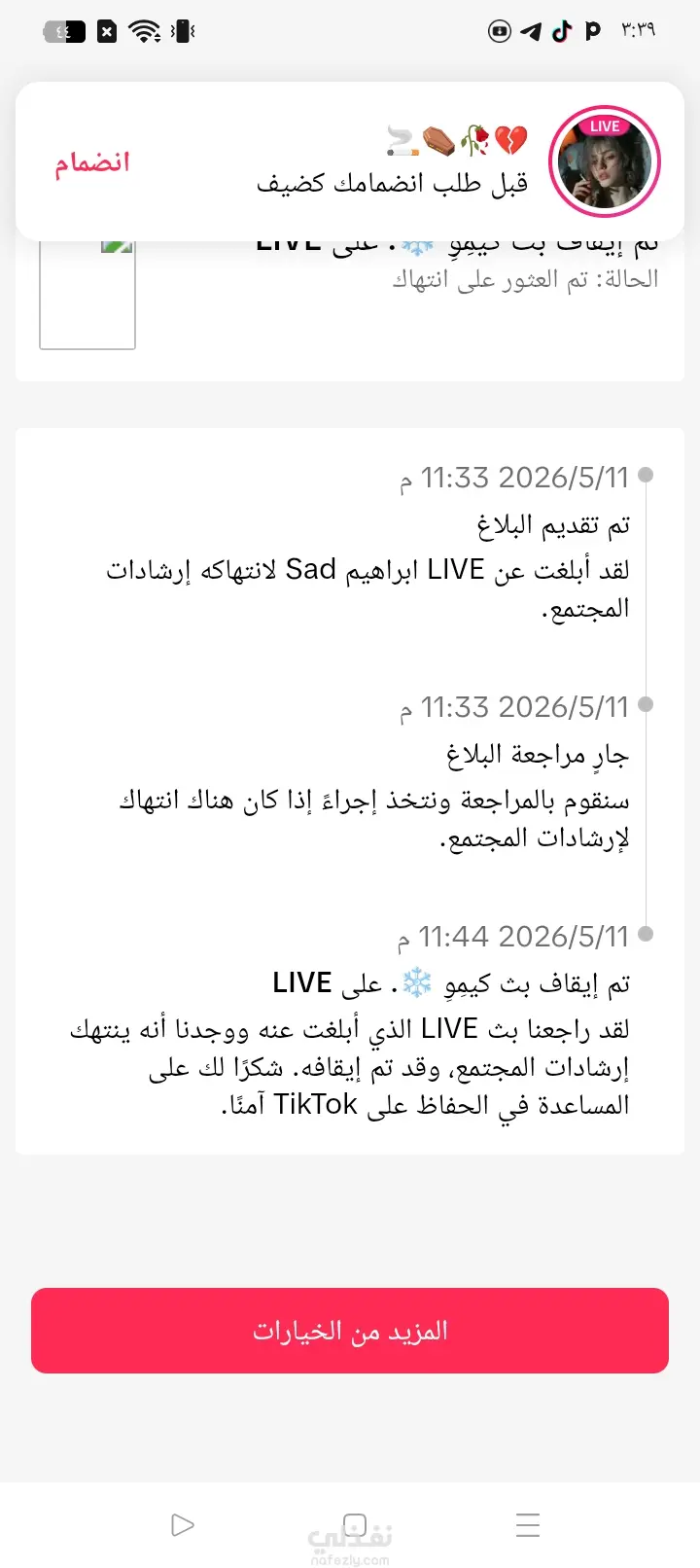Tap انضمام to join the LIVE
The height and width of the screenshot is (1568, 700).
tap(92, 162)
